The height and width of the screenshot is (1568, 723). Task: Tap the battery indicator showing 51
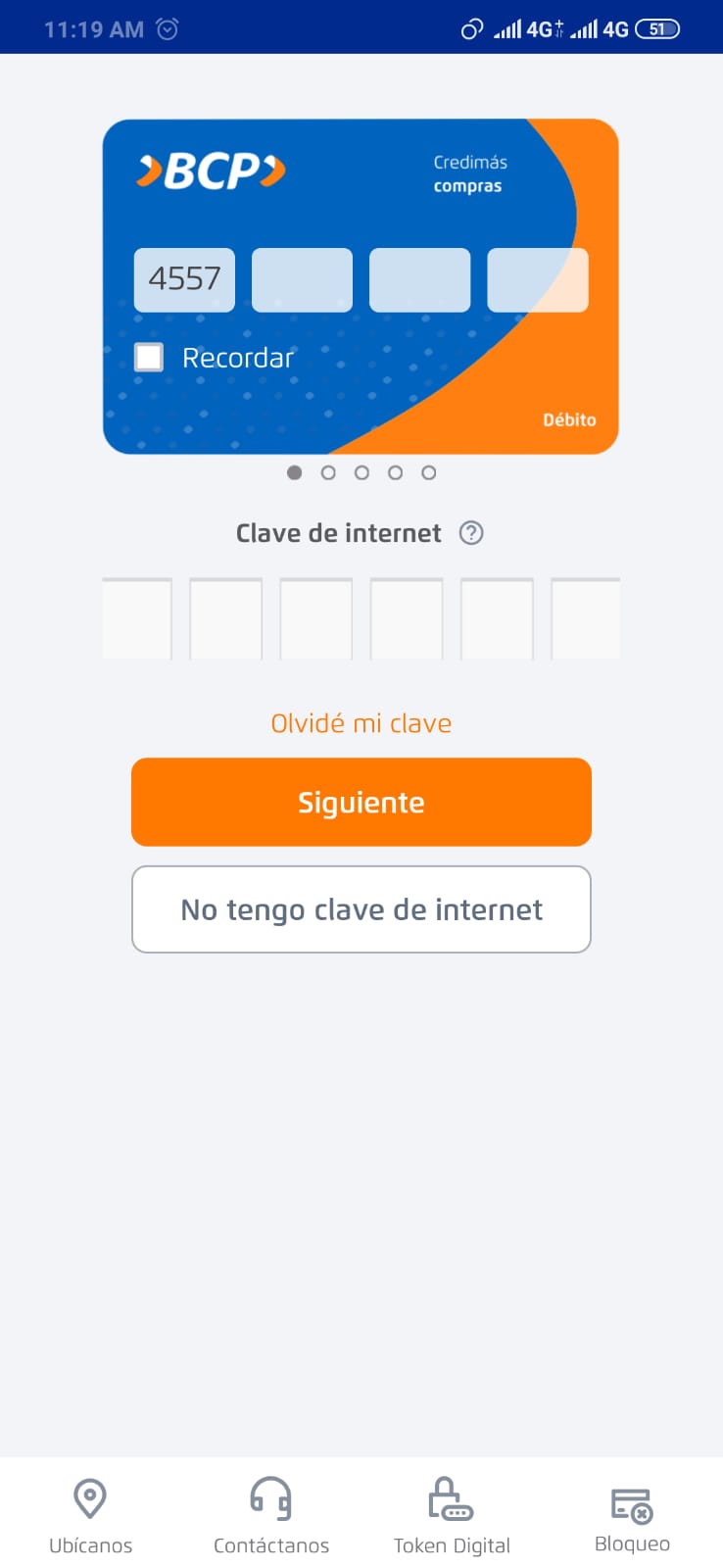(655, 28)
